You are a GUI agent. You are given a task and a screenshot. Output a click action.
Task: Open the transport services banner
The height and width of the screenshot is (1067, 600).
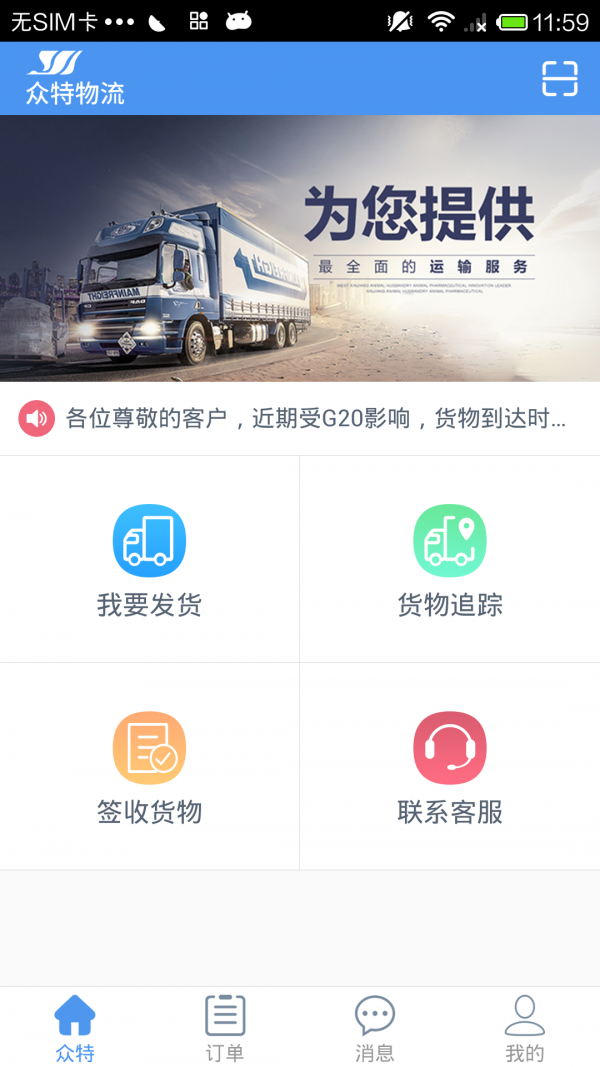pos(300,248)
